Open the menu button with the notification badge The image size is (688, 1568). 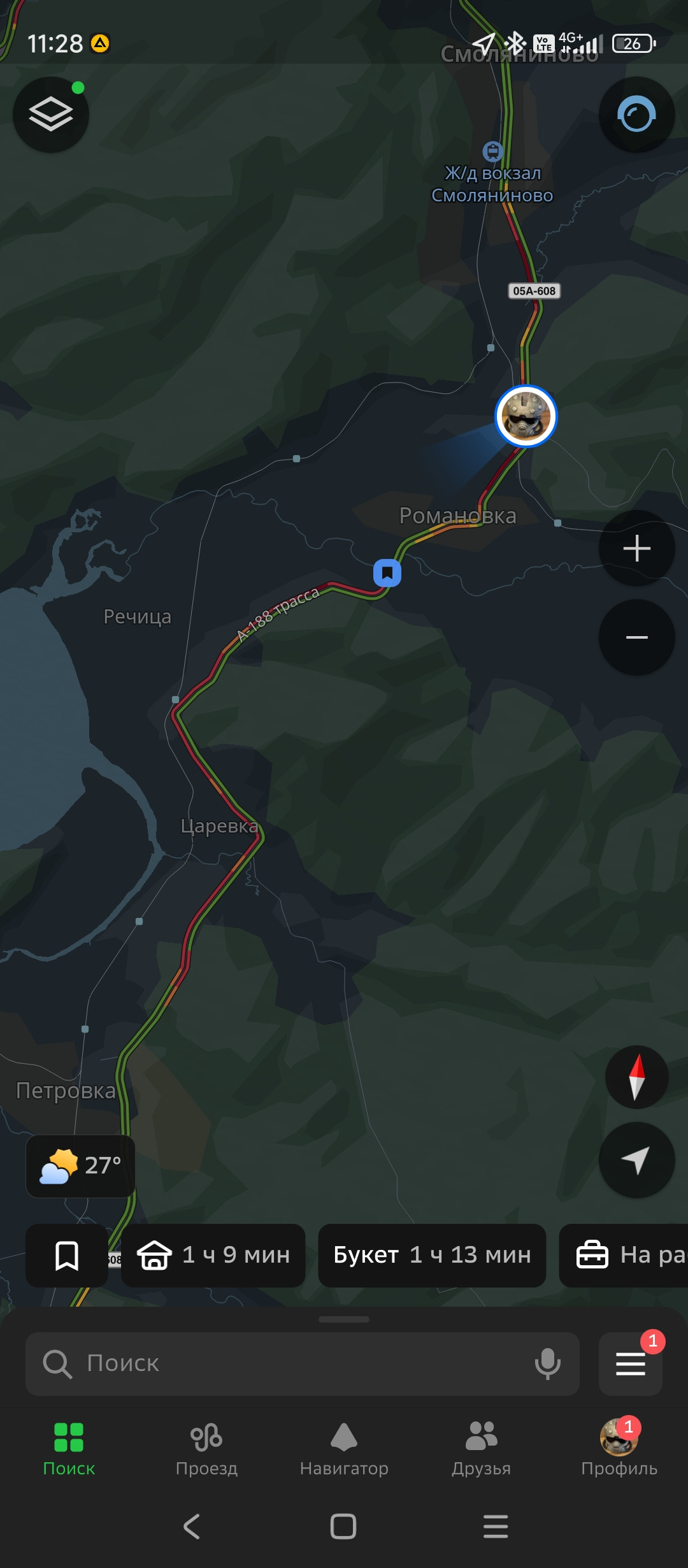(630, 1363)
